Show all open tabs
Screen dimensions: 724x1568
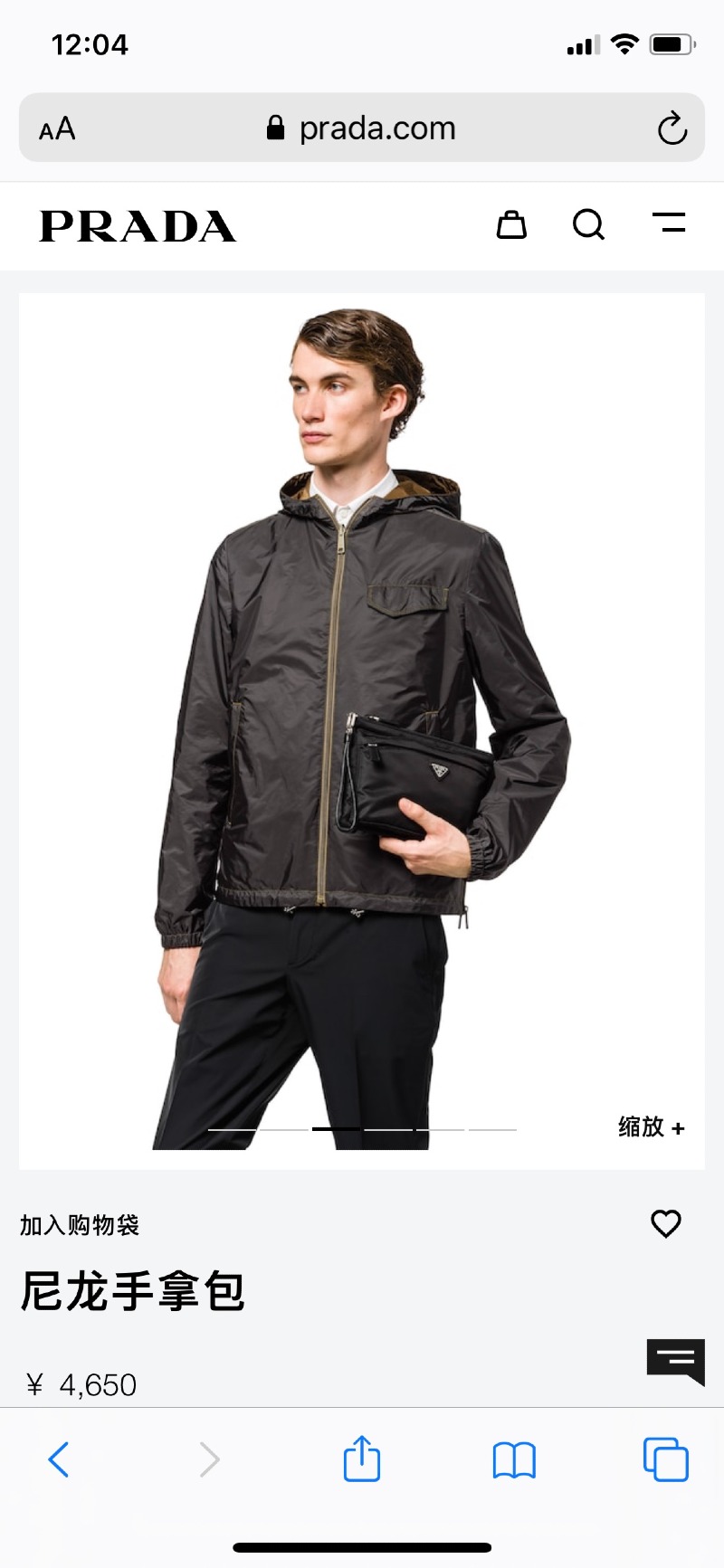click(665, 1459)
